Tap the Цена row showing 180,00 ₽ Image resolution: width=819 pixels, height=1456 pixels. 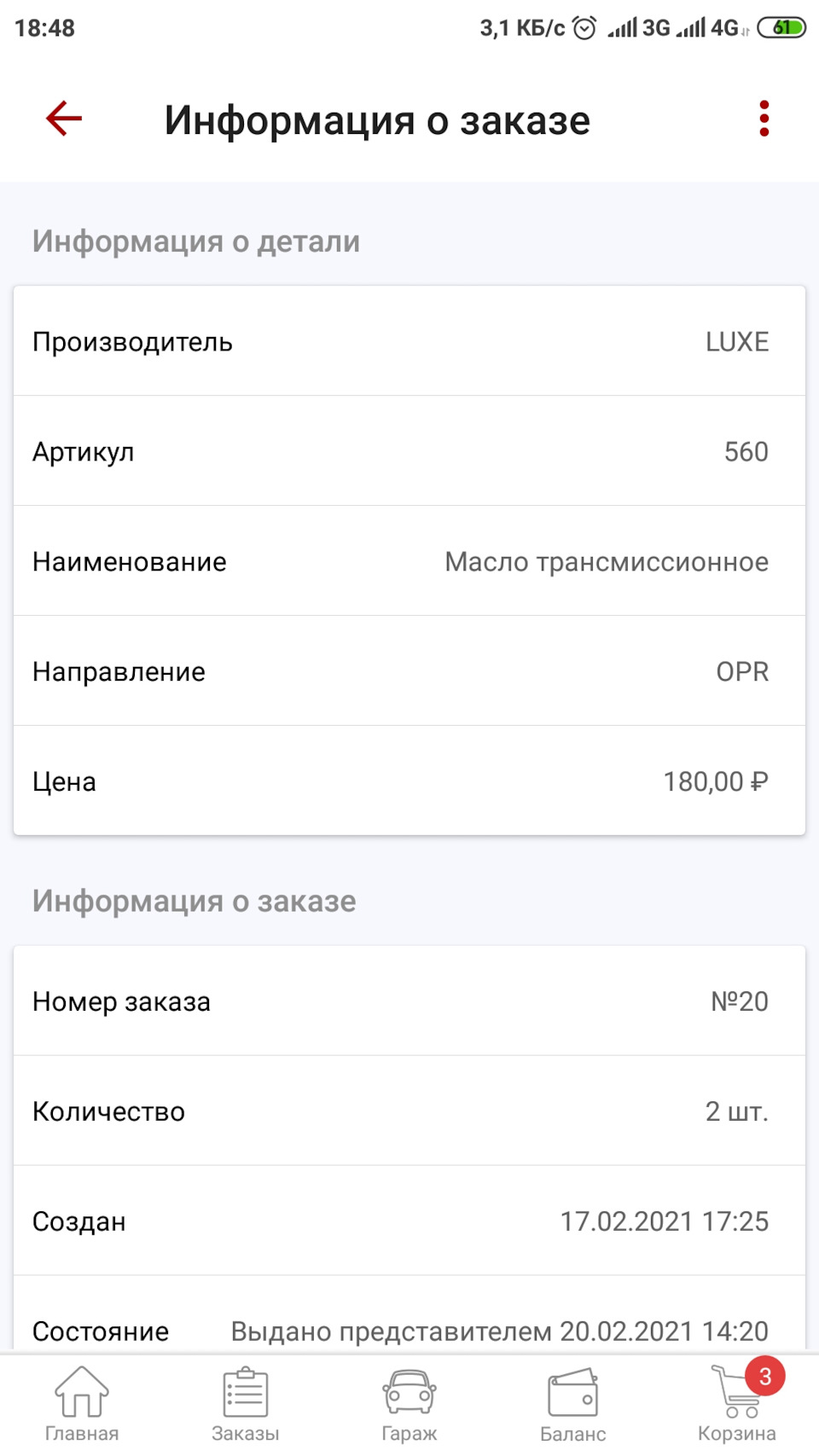(409, 781)
